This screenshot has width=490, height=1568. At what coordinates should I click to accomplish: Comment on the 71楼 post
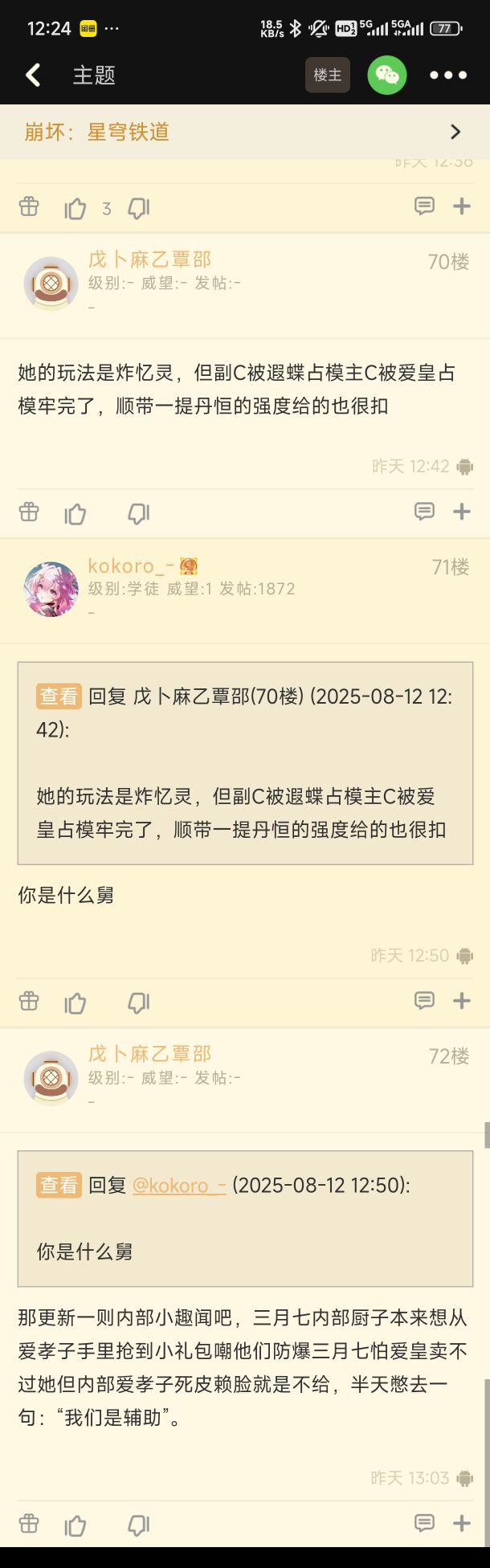pyautogui.click(x=424, y=1001)
